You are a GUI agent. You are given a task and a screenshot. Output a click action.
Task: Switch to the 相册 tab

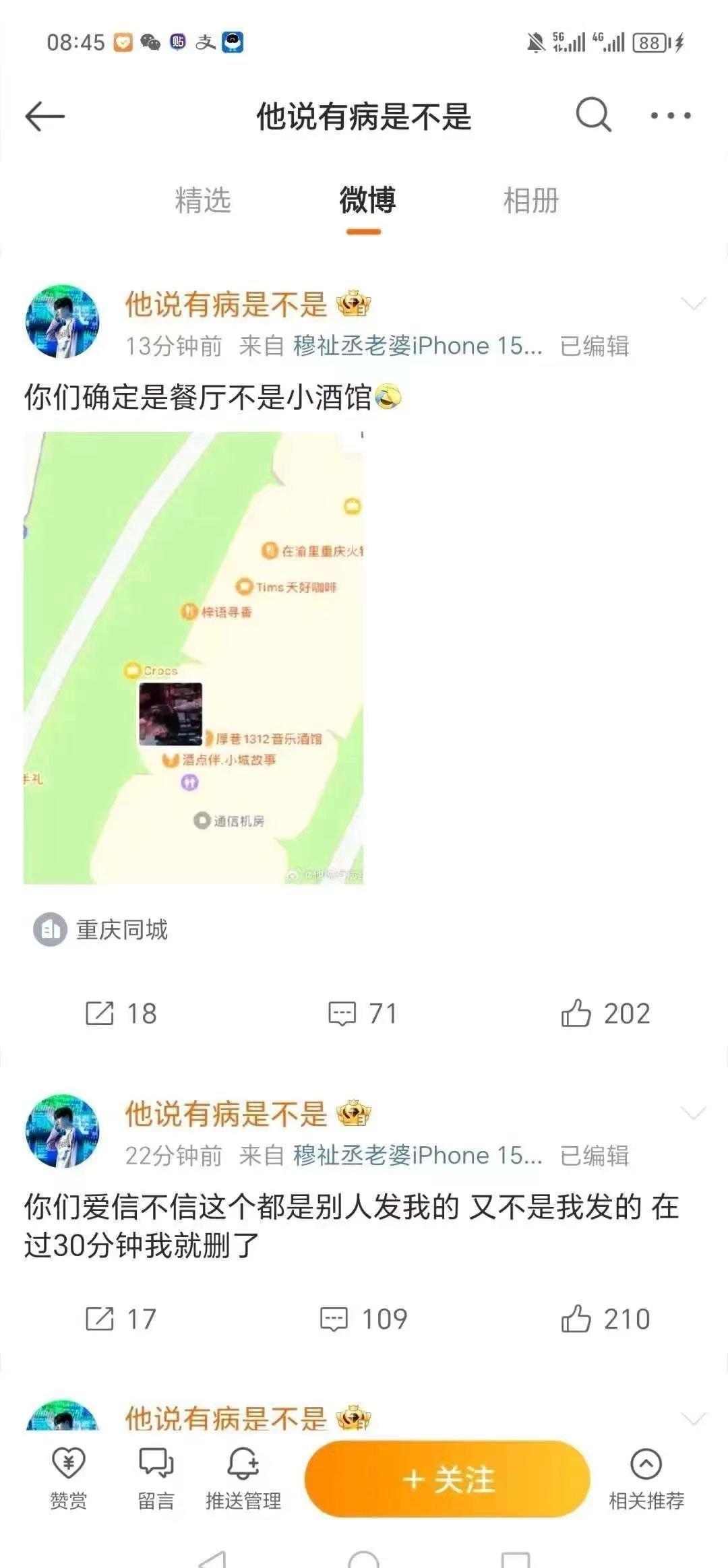531,201
